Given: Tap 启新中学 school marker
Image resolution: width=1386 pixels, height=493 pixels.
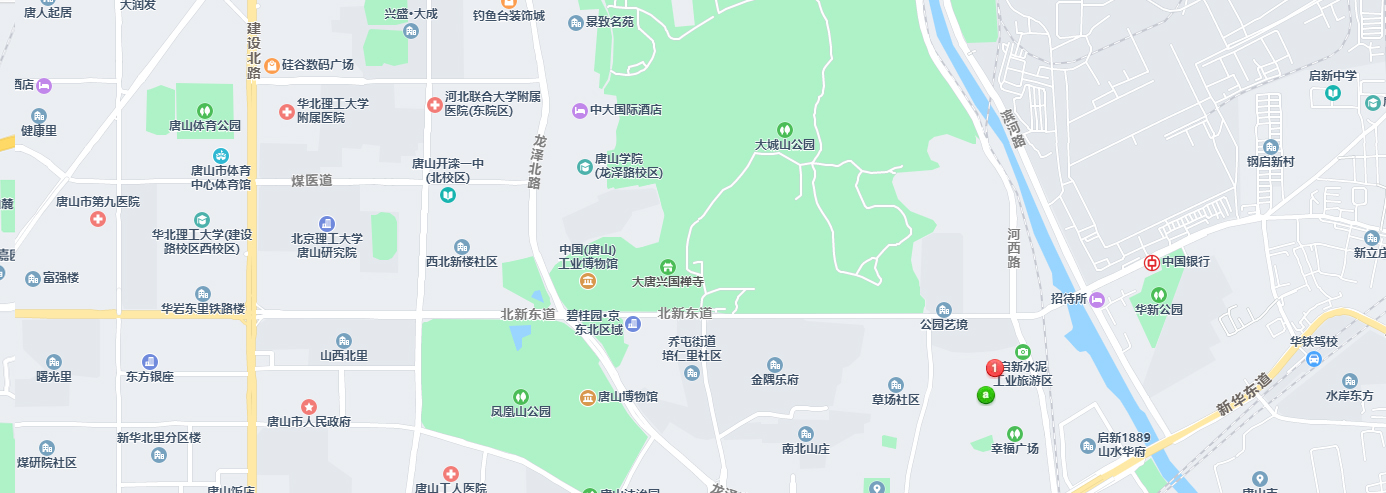Looking at the screenshot, I should (x=1332, y=93).
